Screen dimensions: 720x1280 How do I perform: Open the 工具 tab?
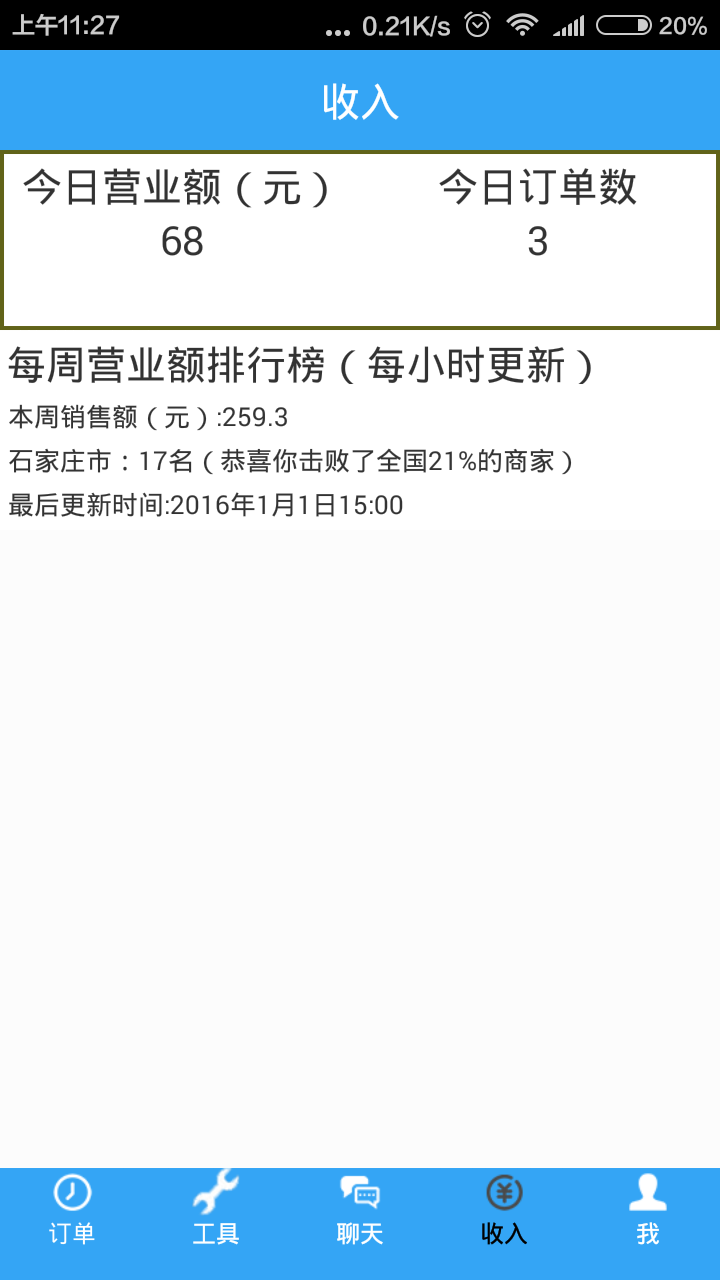[x=216, y=1210]
